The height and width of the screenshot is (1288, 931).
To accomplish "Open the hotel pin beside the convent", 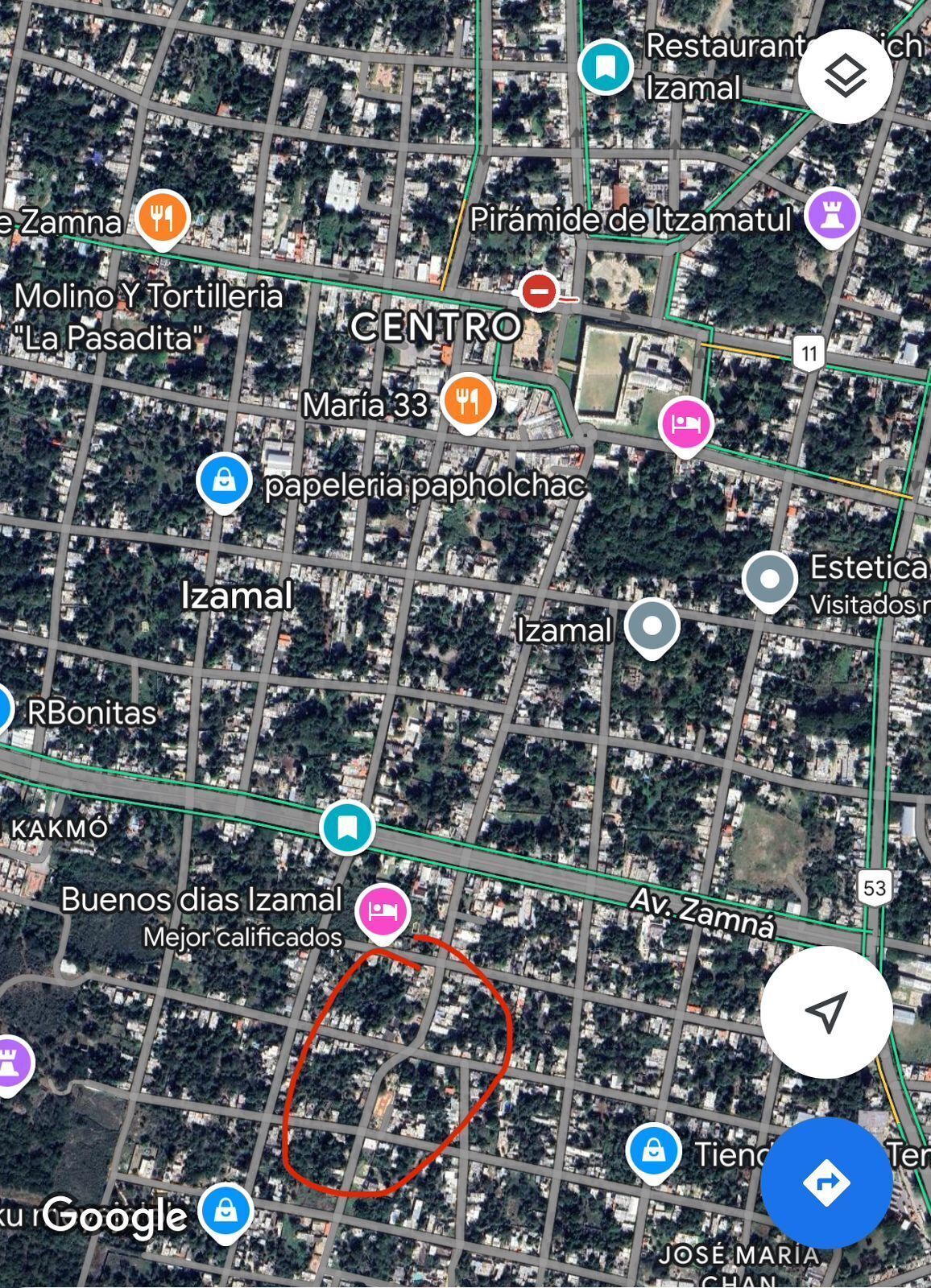I will [x=685, y=423].
